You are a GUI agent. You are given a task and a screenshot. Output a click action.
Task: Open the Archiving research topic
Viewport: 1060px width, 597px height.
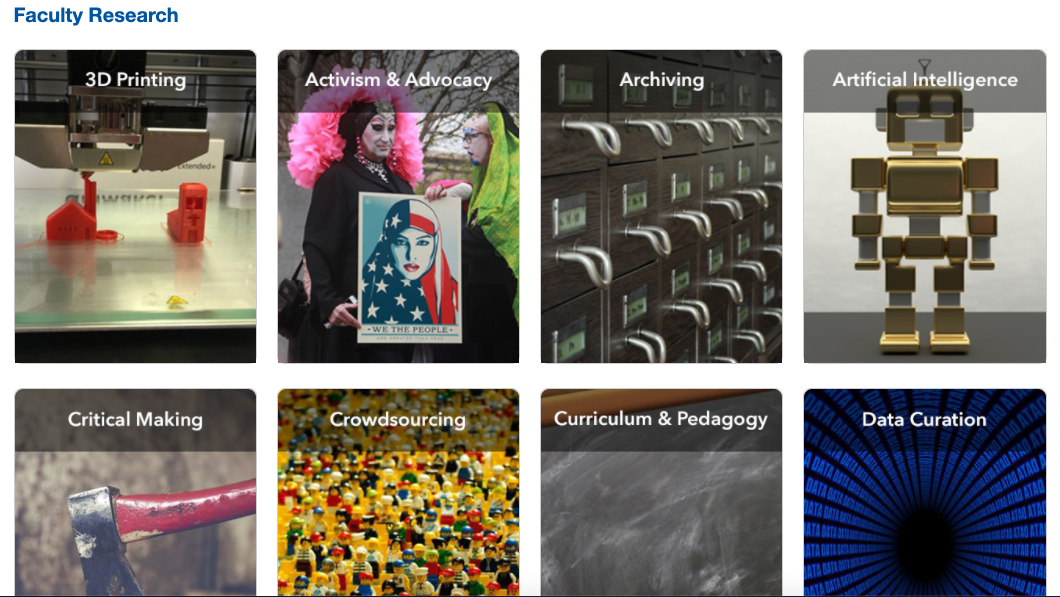pos(661,206)
